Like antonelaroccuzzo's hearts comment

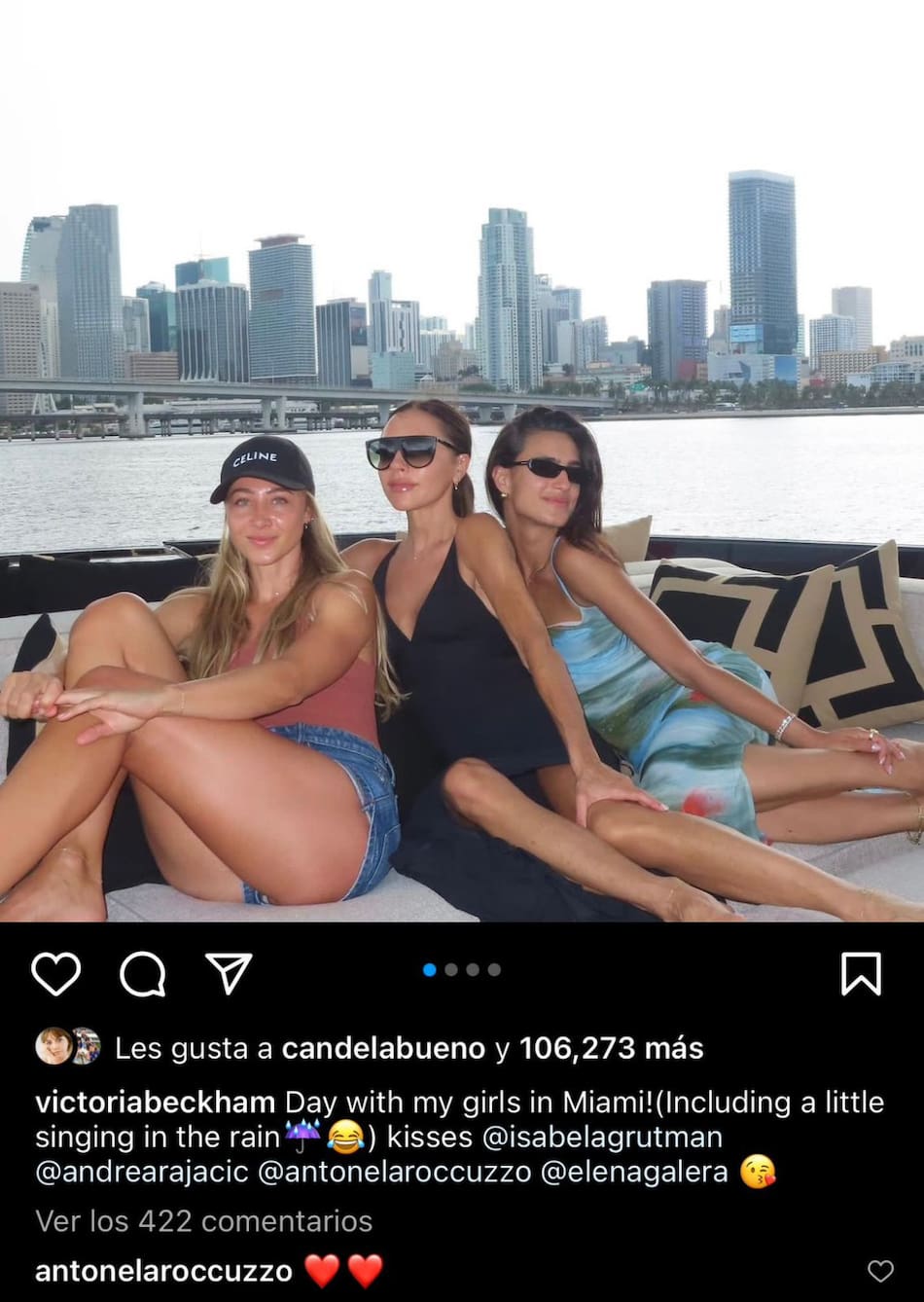(880, 1270)
